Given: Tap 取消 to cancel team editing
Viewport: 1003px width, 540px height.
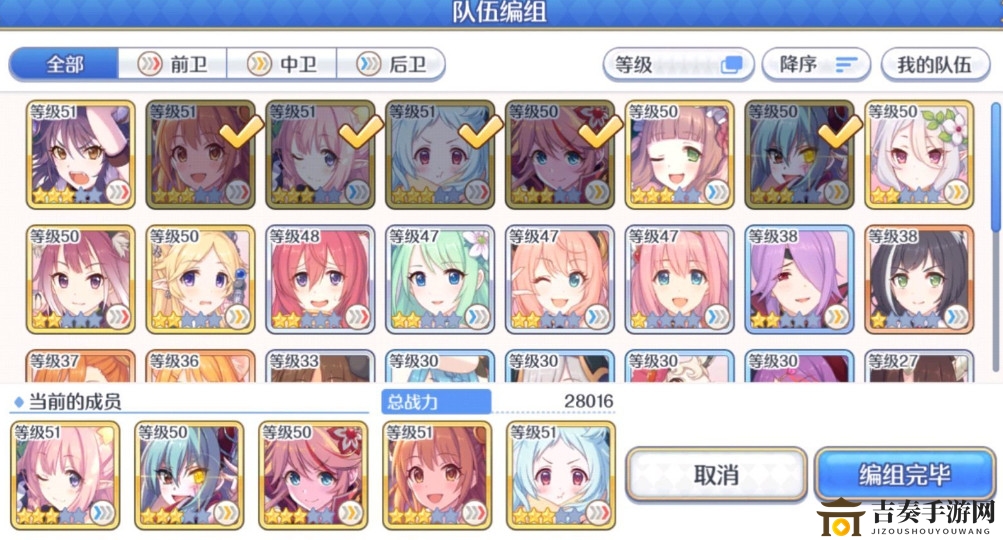Looking at the screenshot, I should click(715, 474).
